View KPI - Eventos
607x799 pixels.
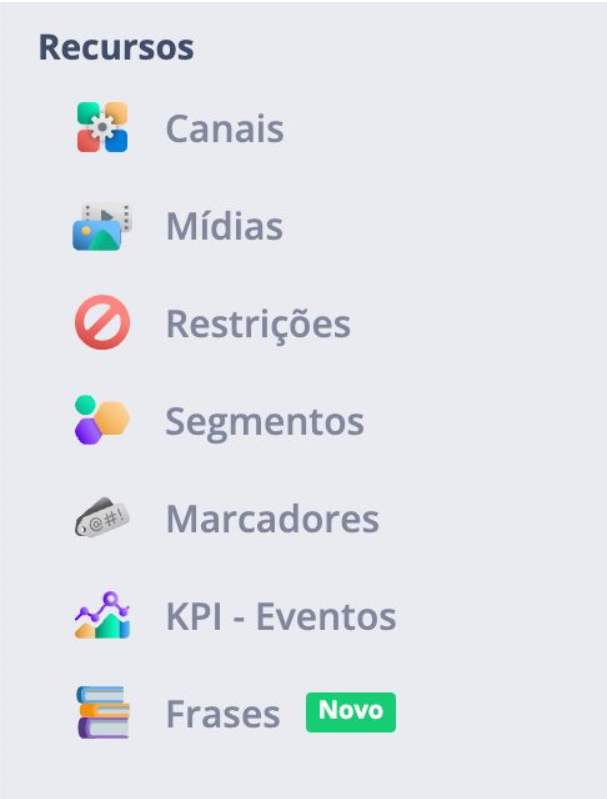coord(280,617)
